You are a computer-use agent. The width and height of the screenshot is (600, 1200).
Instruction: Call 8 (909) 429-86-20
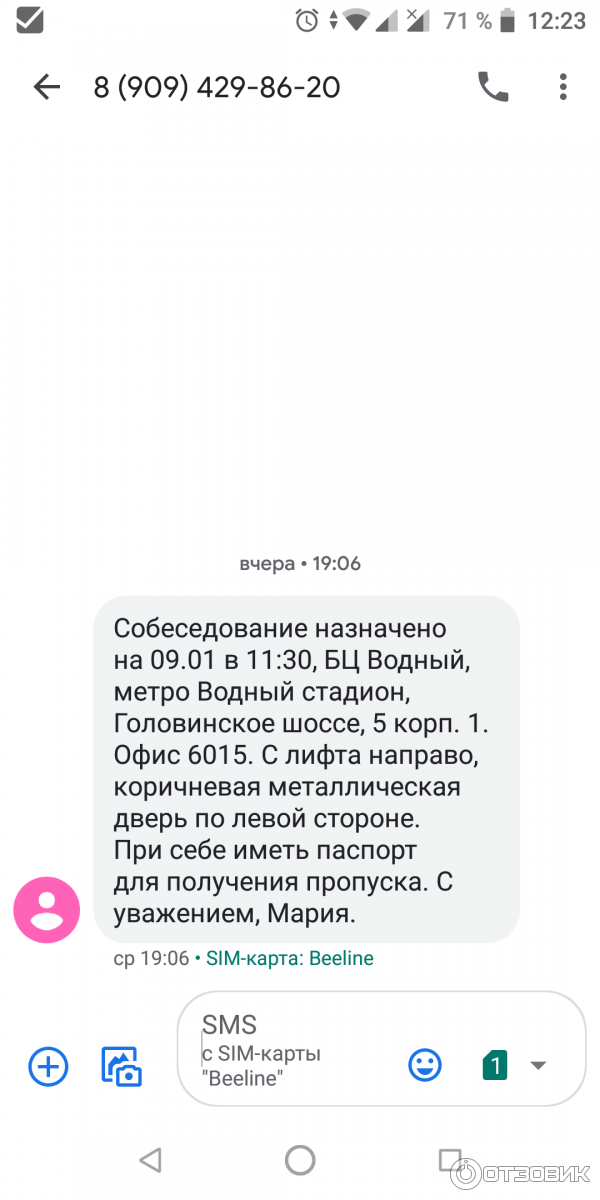pyautogui.click(x=493, y=88)
